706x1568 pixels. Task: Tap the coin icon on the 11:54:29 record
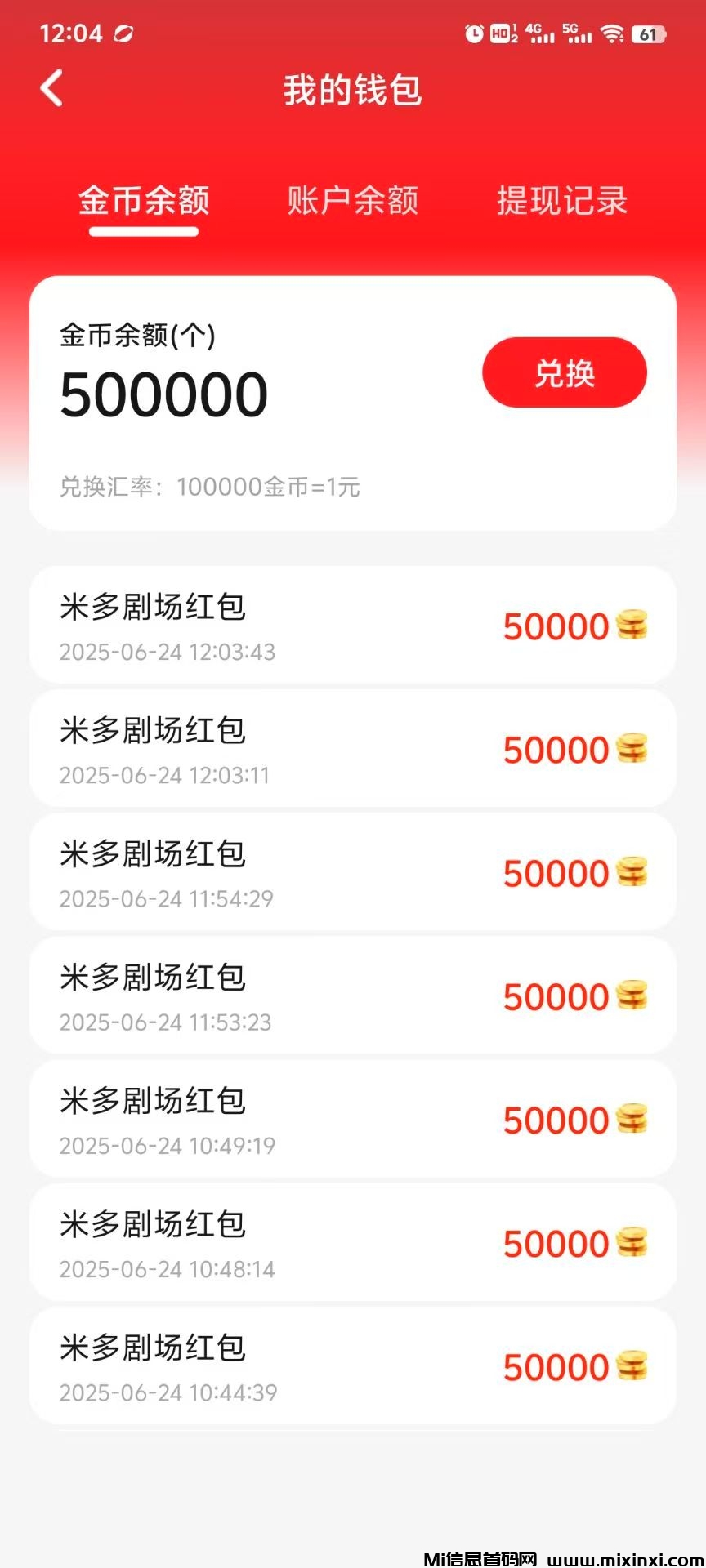click(x=629, y=872)
